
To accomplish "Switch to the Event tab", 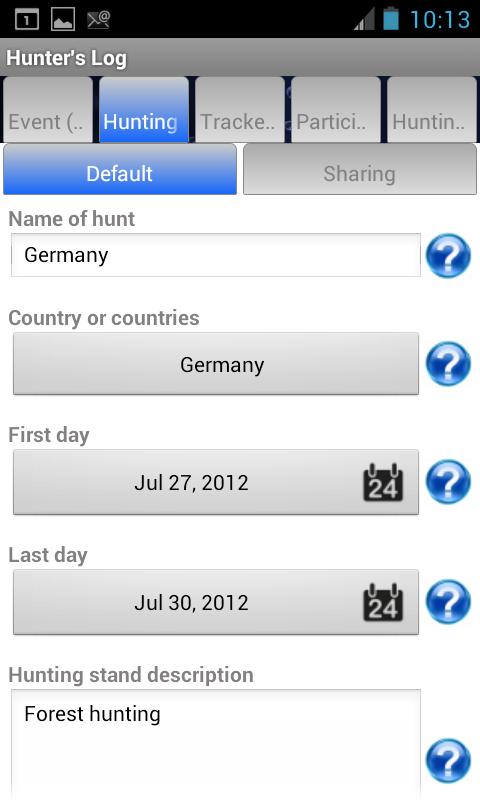I will (x=48, y=110).
